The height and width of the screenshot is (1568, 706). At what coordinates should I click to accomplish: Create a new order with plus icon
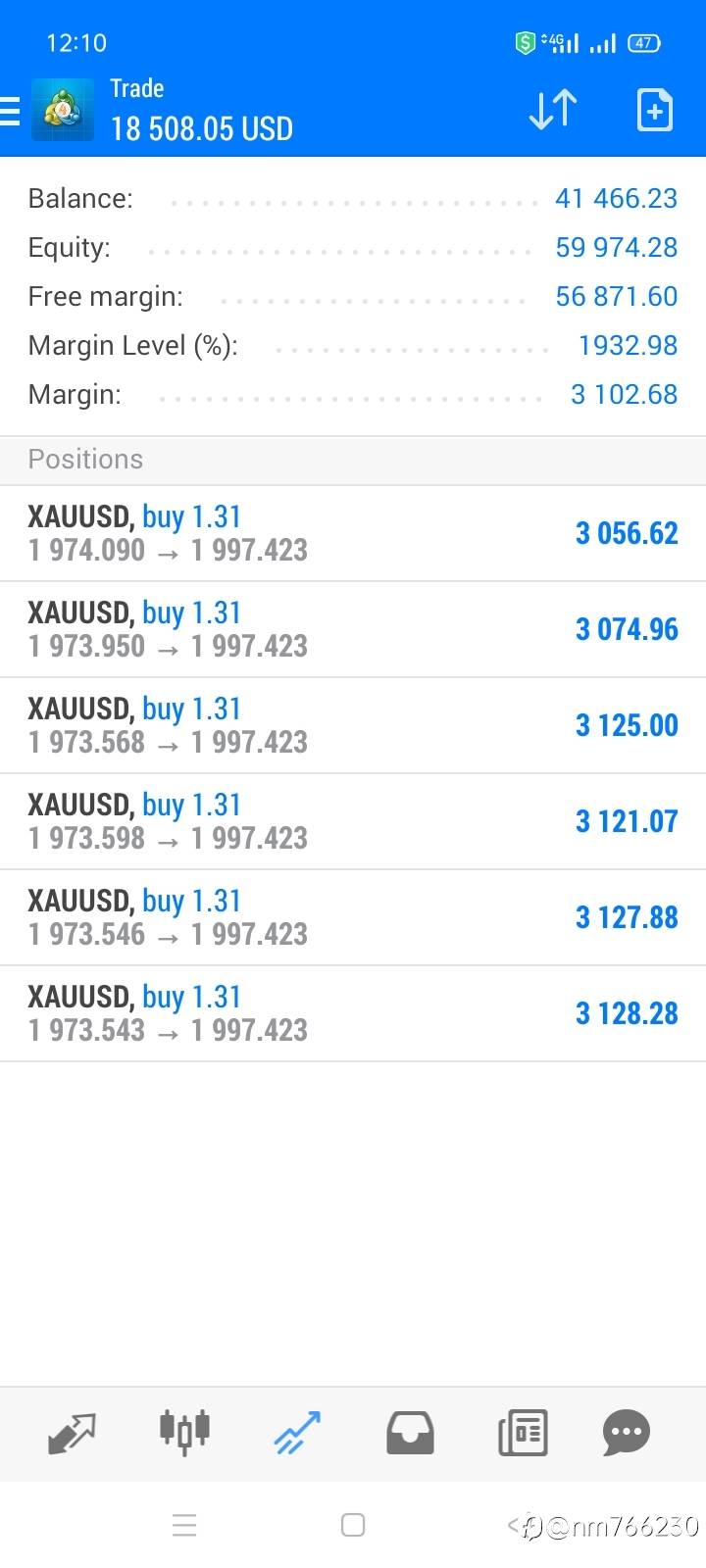654,110
